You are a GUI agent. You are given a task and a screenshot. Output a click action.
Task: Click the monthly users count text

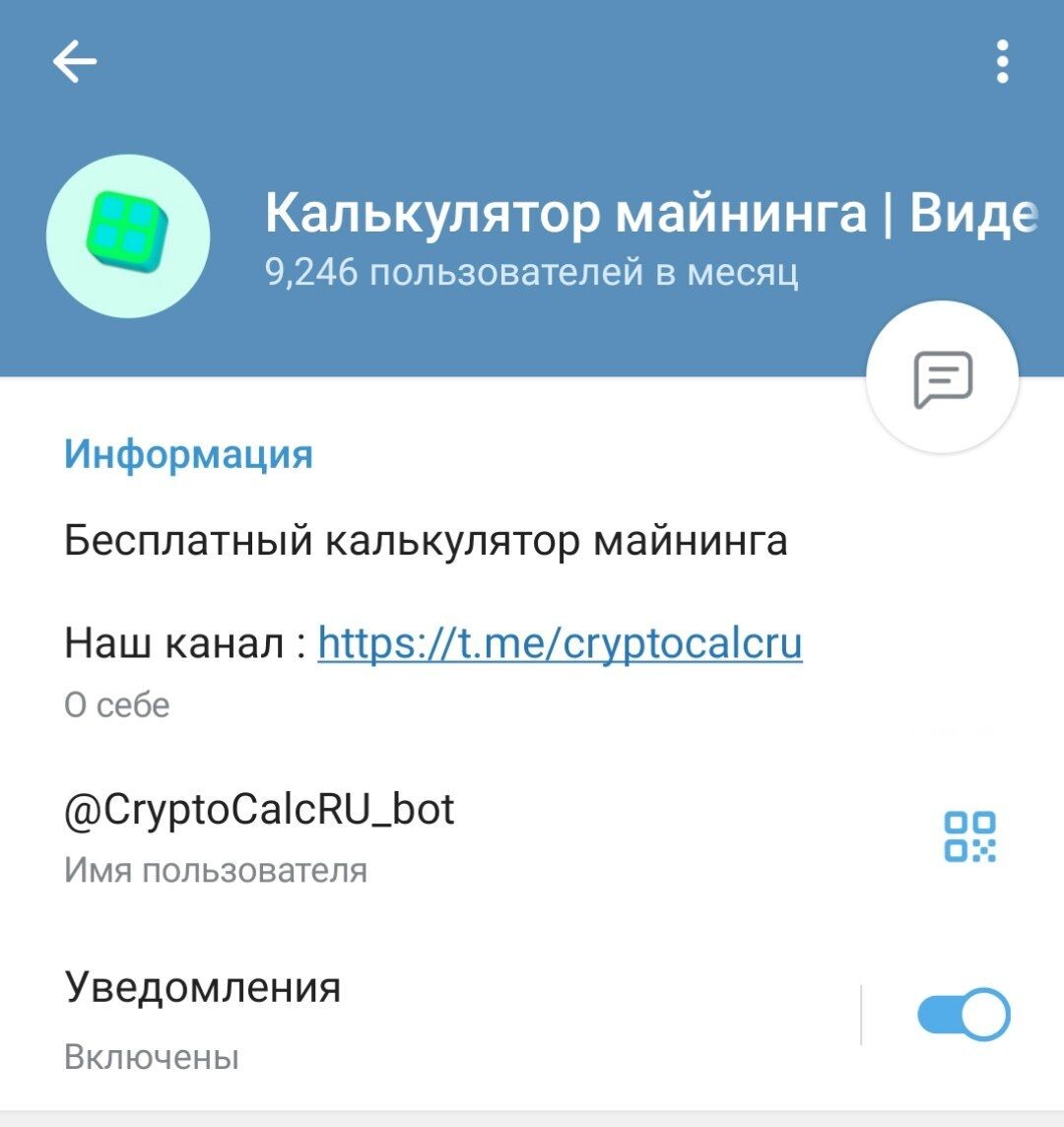[532, 273]
